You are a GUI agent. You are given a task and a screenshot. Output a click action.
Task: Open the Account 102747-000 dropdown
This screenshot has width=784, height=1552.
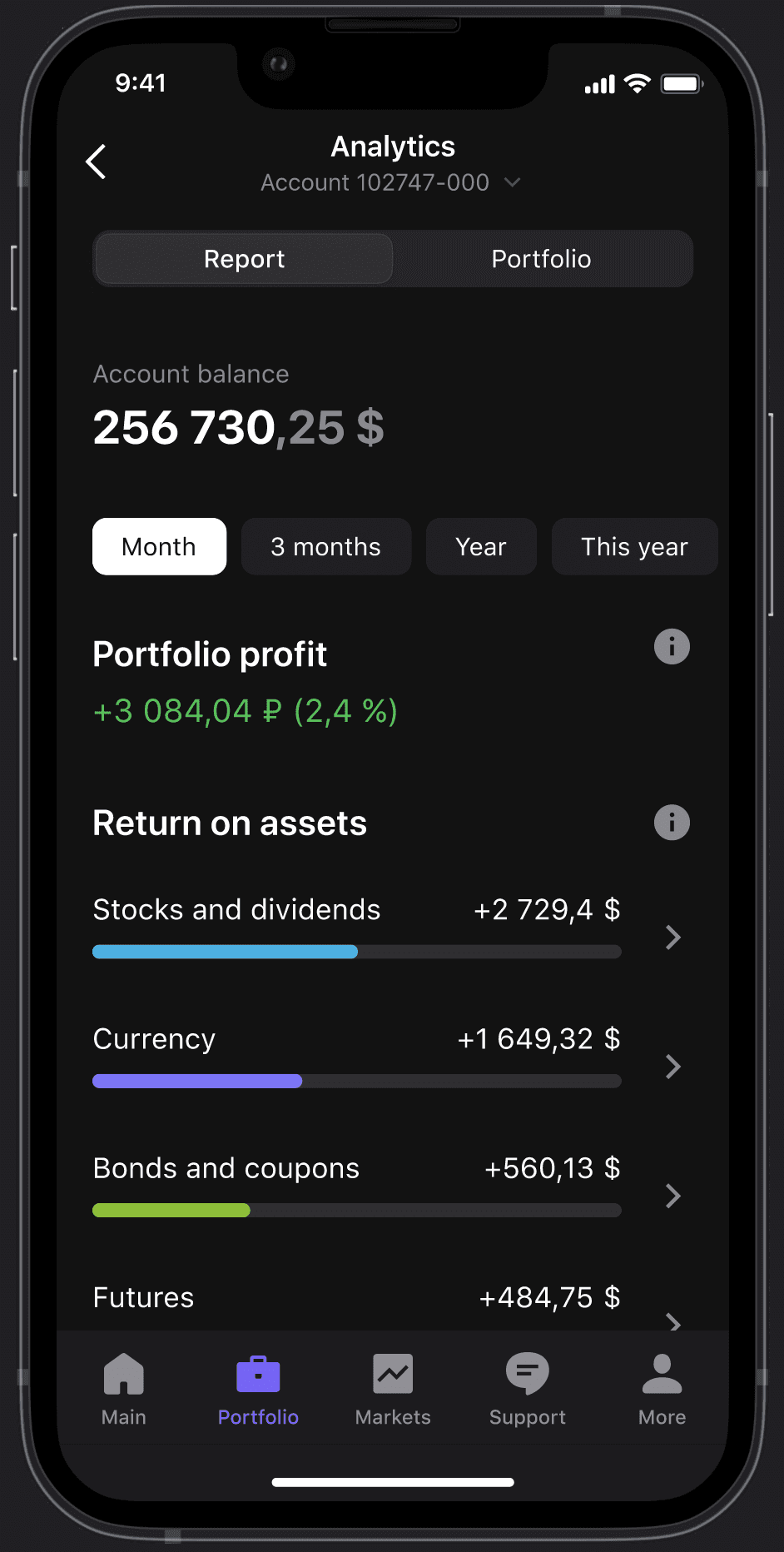click(x=391, y=182)
